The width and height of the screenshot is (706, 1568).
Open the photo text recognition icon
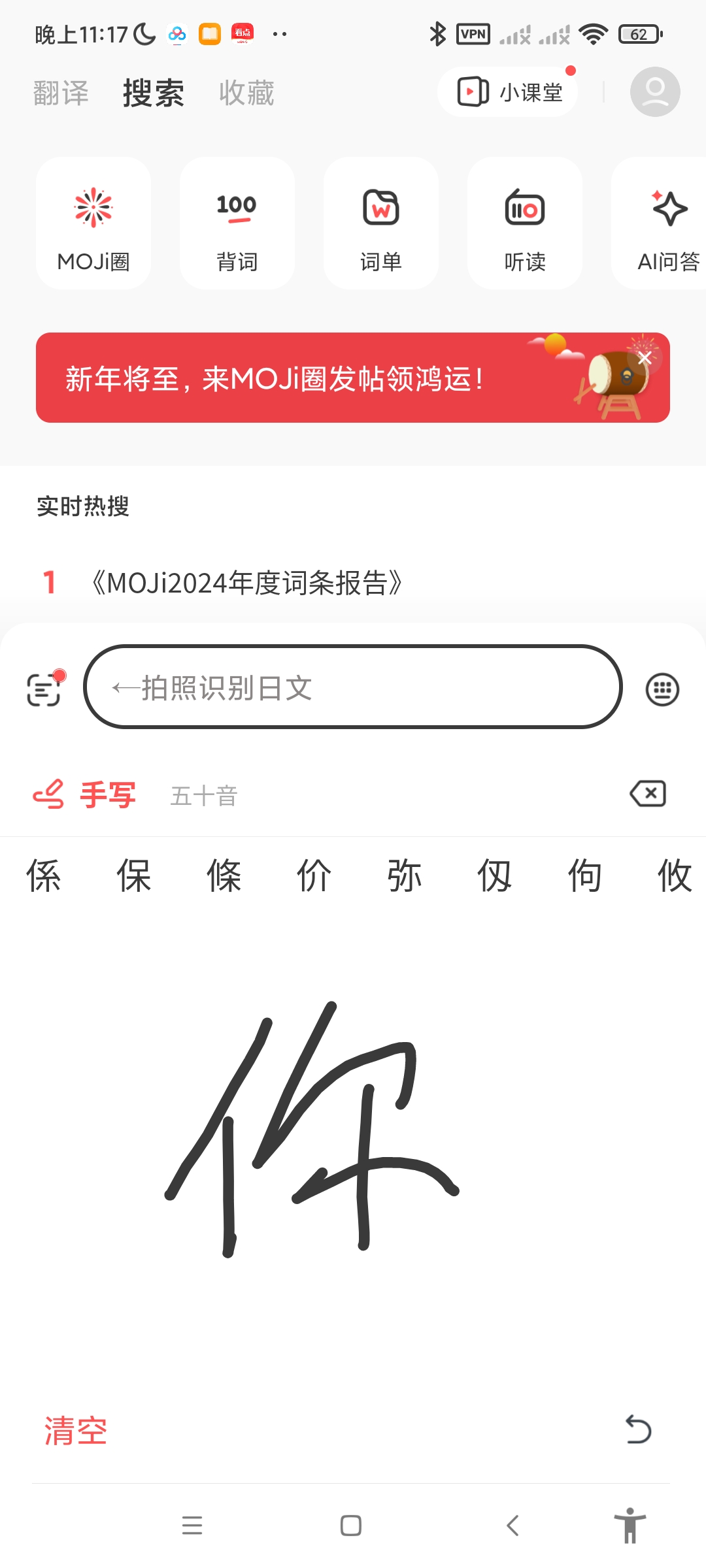44,689
